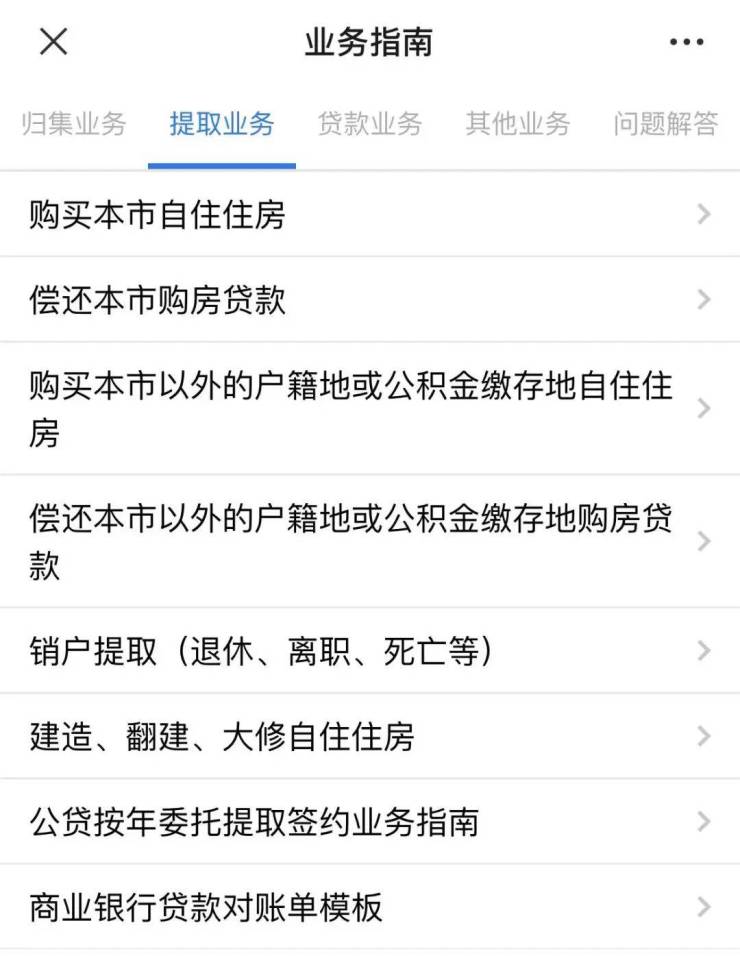View 偿还本市以外的户籍地或公积金缴存地购房贷款
The height and width of the screenshot is (958, 740).
[x=369, y=541]
